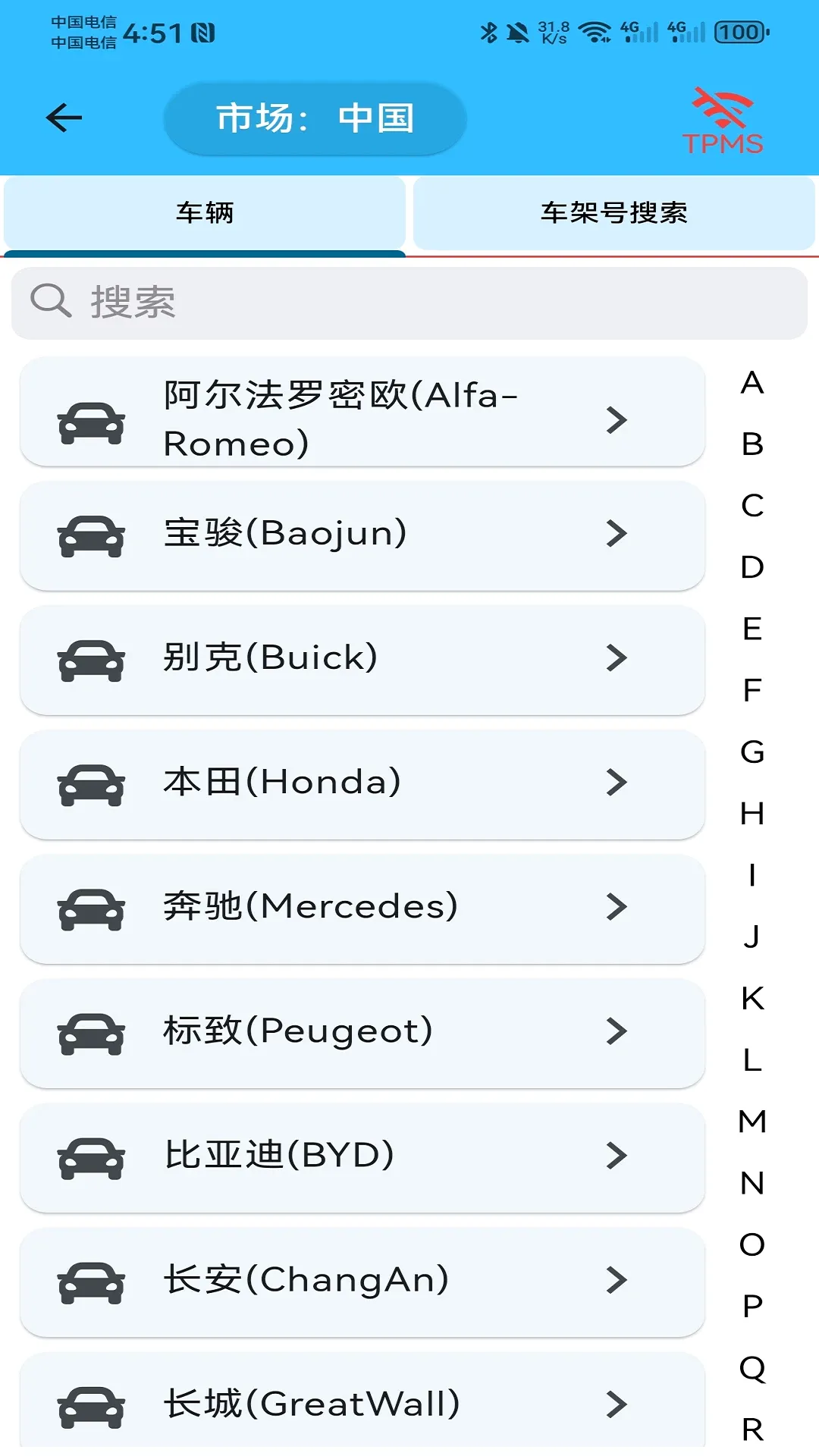The image size is (819, 1456).
Task: Select the 车辆 tab
Action: pos(205,213)
